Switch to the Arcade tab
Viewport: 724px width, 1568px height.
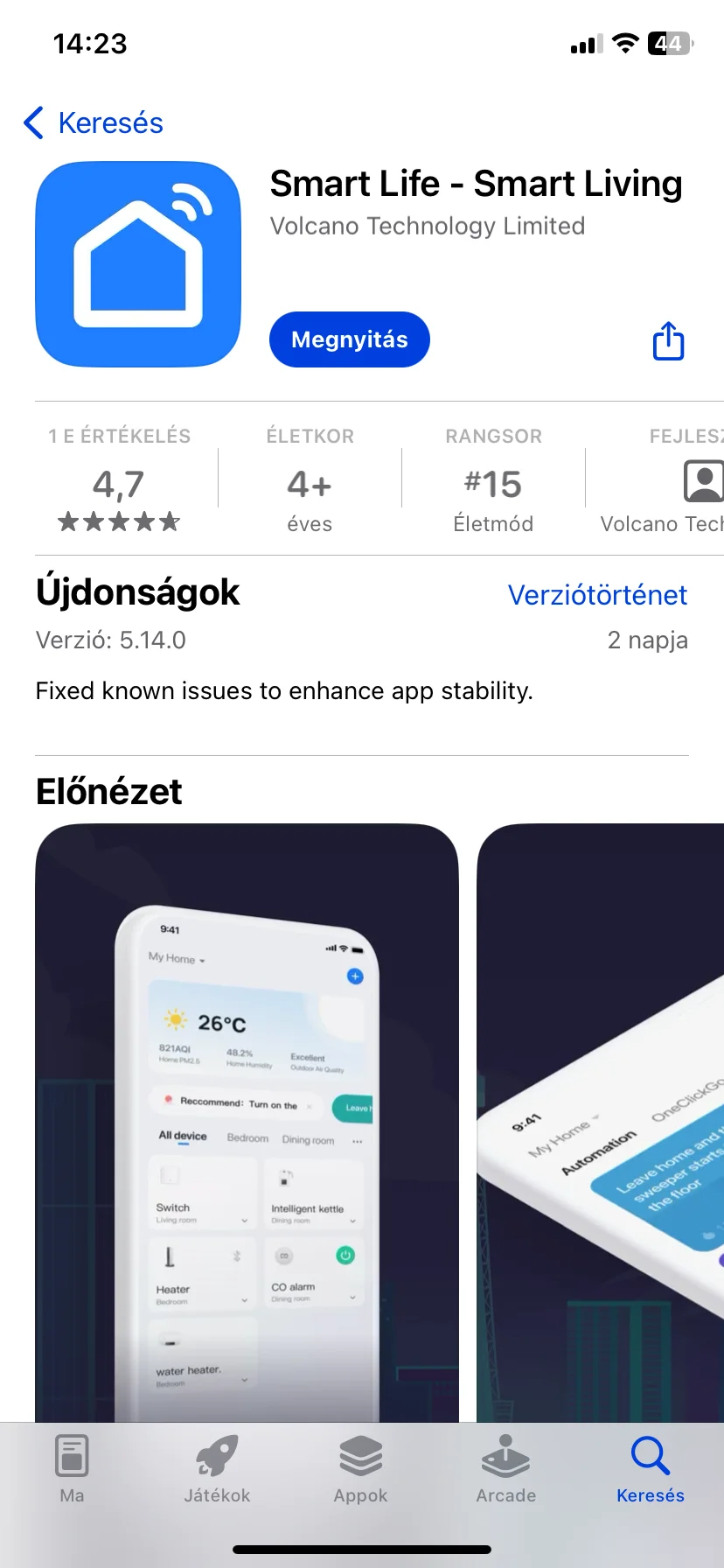[505, 1470]
